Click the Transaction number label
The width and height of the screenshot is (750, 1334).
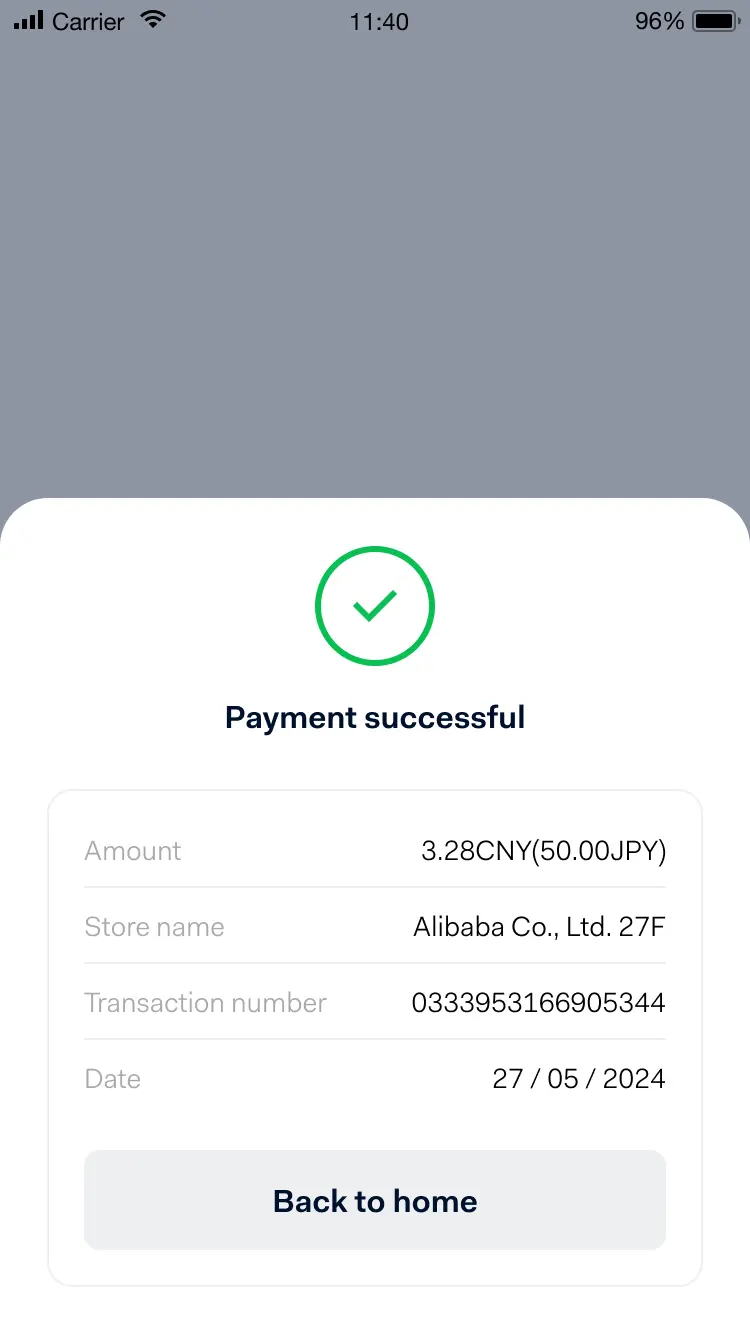(x=205, y=1003)
